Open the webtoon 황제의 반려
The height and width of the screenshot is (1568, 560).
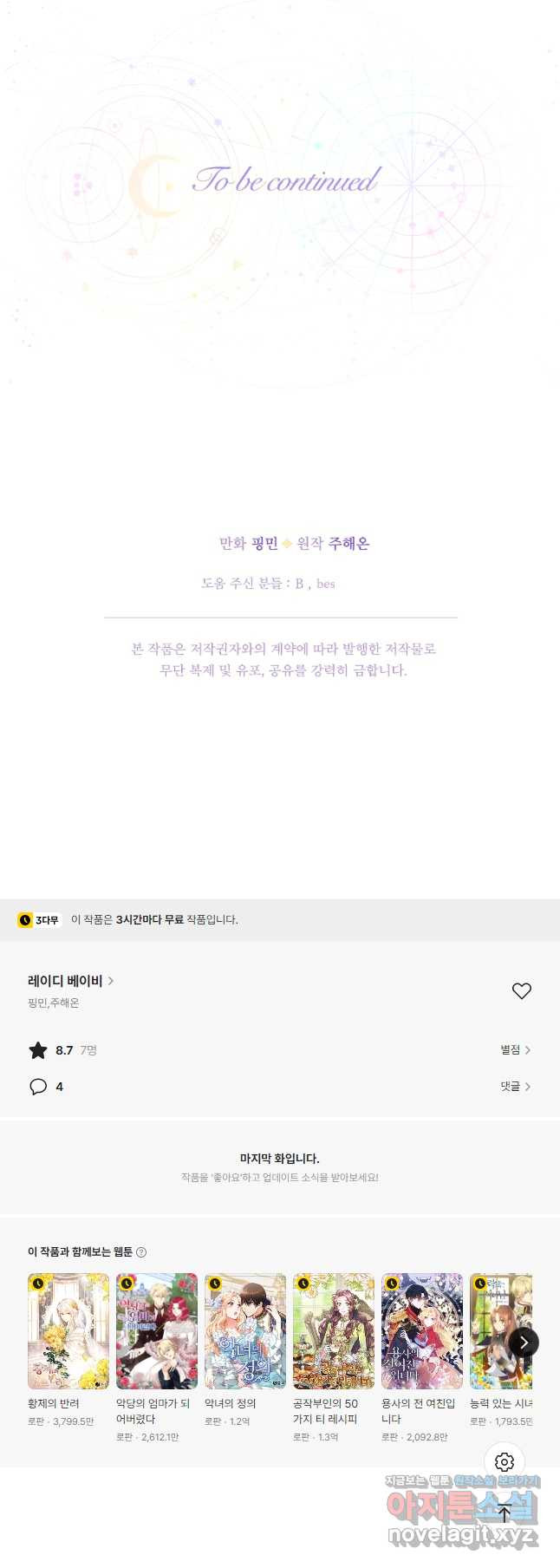[68, 1331]
